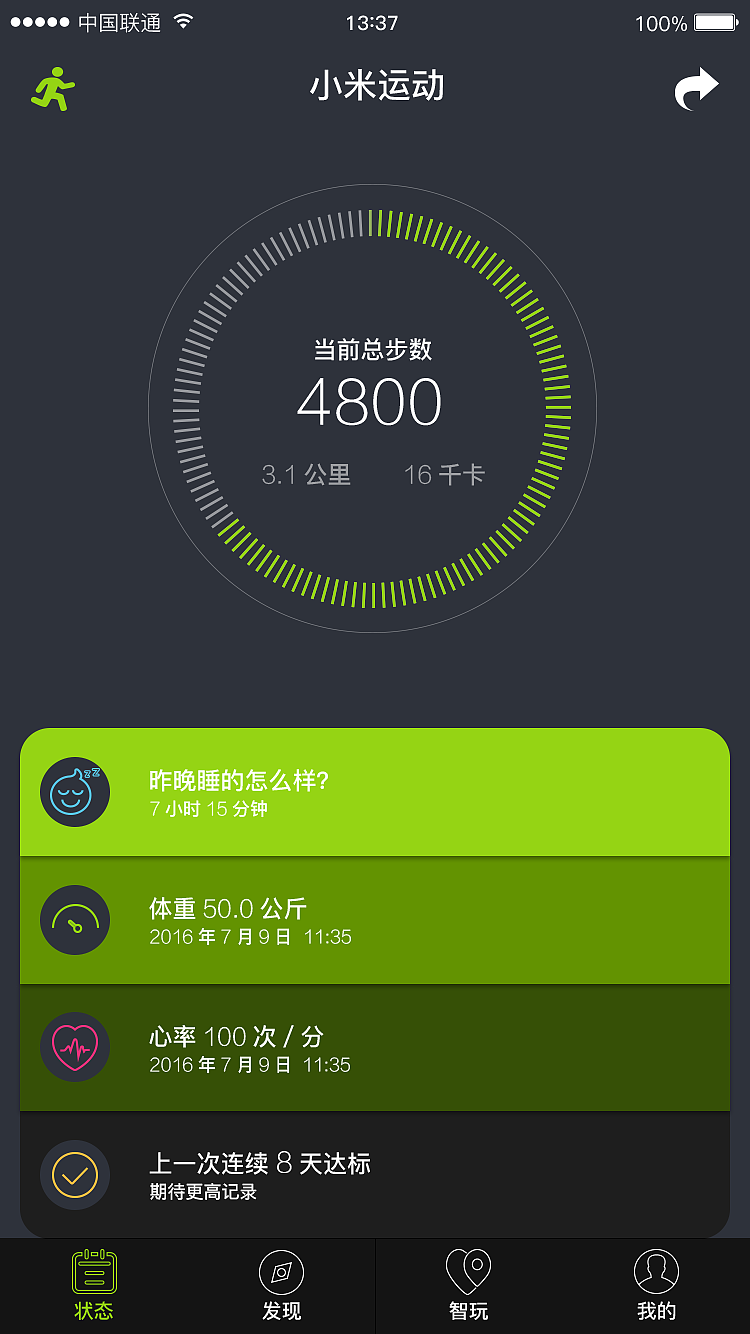Select the 智玩 heart-pin icon
Viewport: 750px width, 1334px height.
[x=467, y=1273]
